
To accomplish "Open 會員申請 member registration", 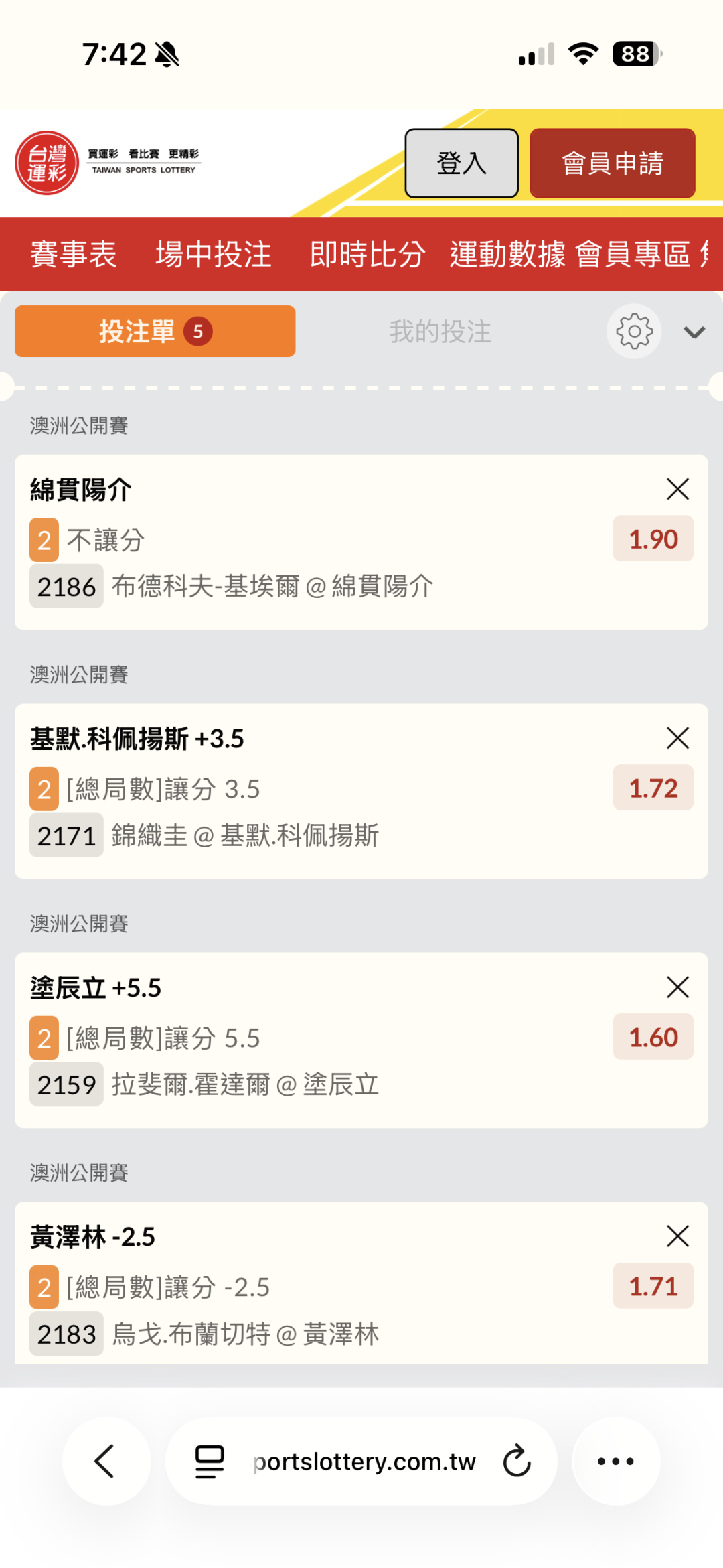I will click(612, 163).
